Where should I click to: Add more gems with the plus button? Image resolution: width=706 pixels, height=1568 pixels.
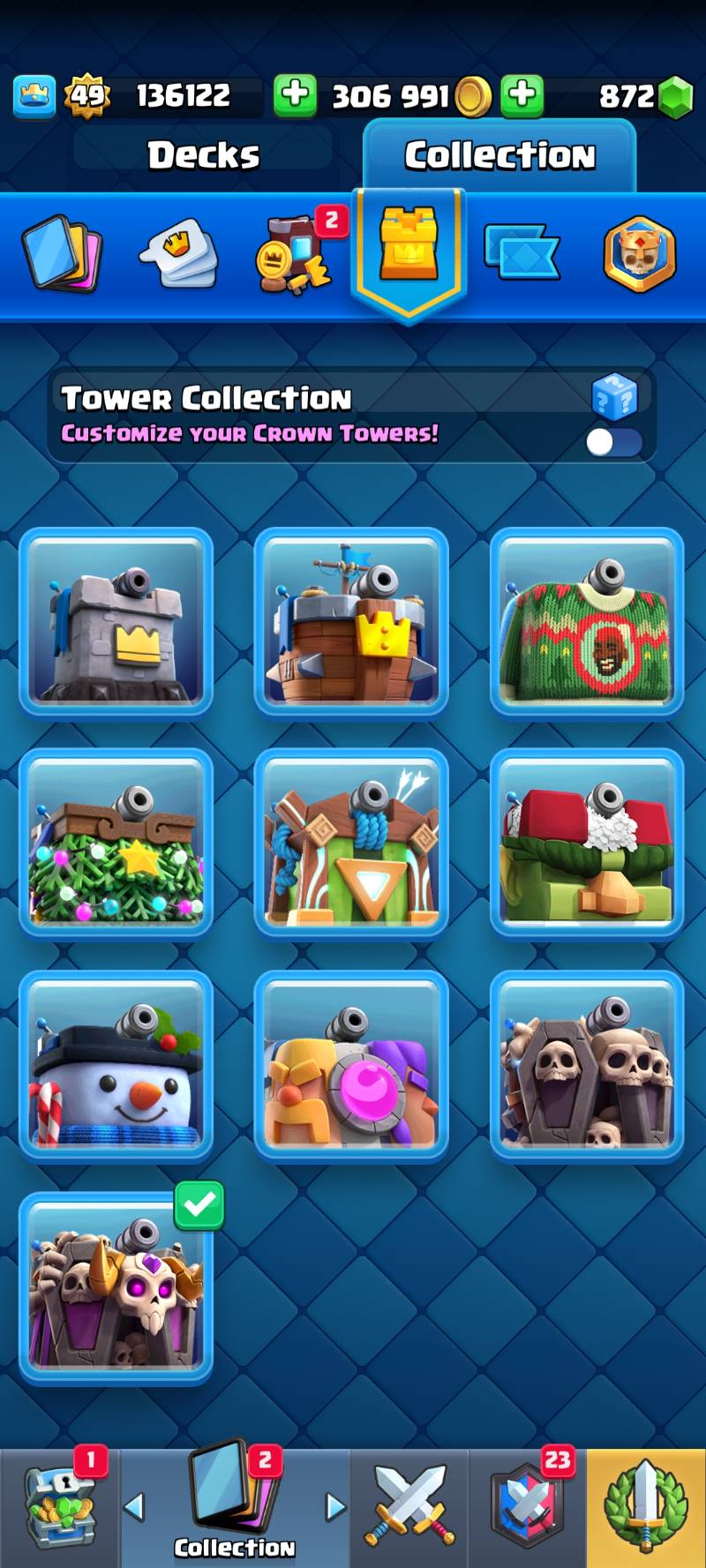coord(522,94)
